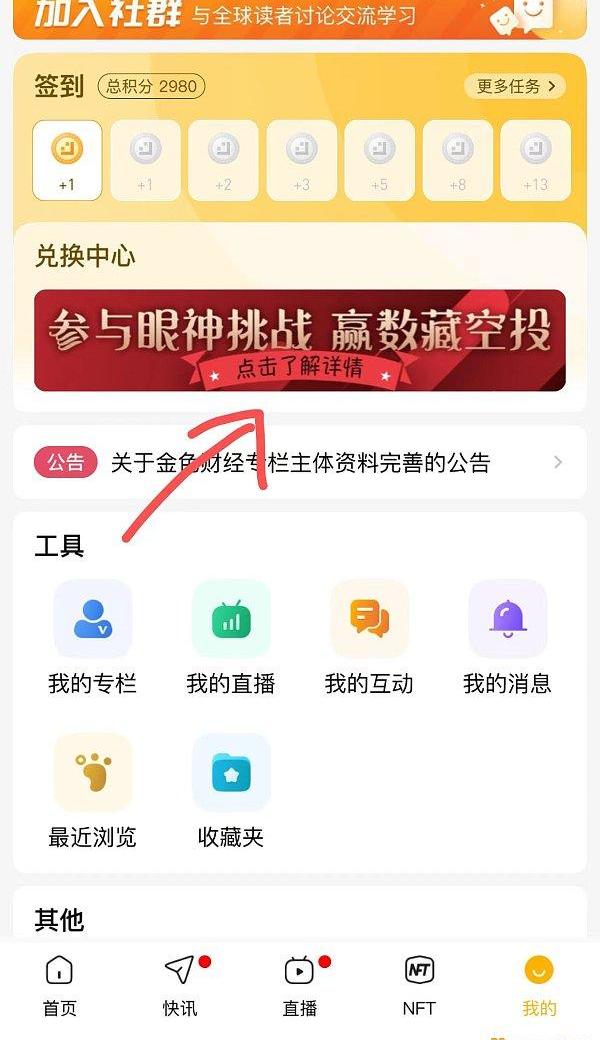Open the 加入社群 community banner

300,18
